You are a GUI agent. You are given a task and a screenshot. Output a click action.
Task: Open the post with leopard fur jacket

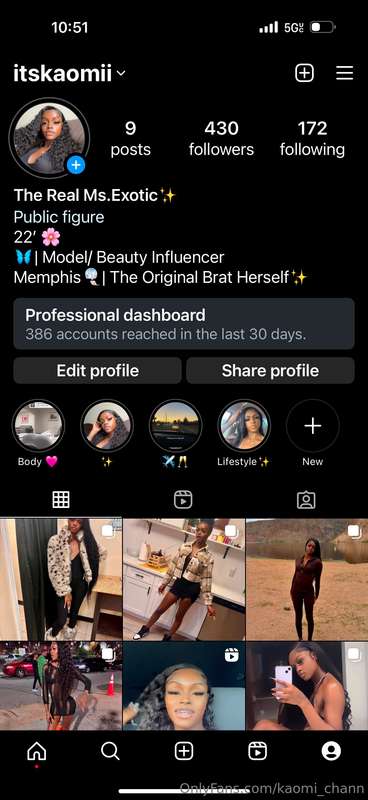[61, 579]
